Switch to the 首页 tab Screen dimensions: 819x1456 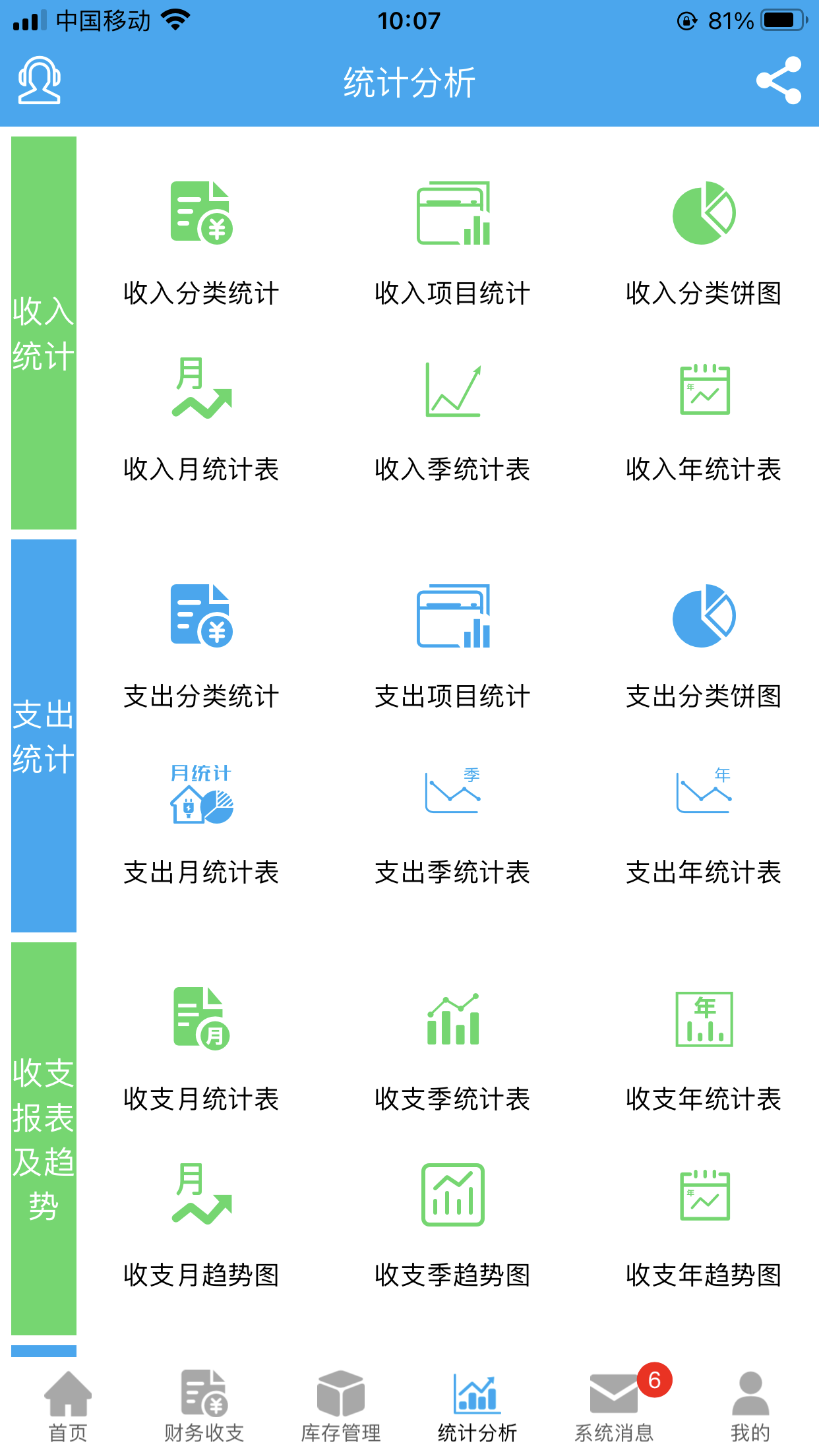click(68, 1406)
